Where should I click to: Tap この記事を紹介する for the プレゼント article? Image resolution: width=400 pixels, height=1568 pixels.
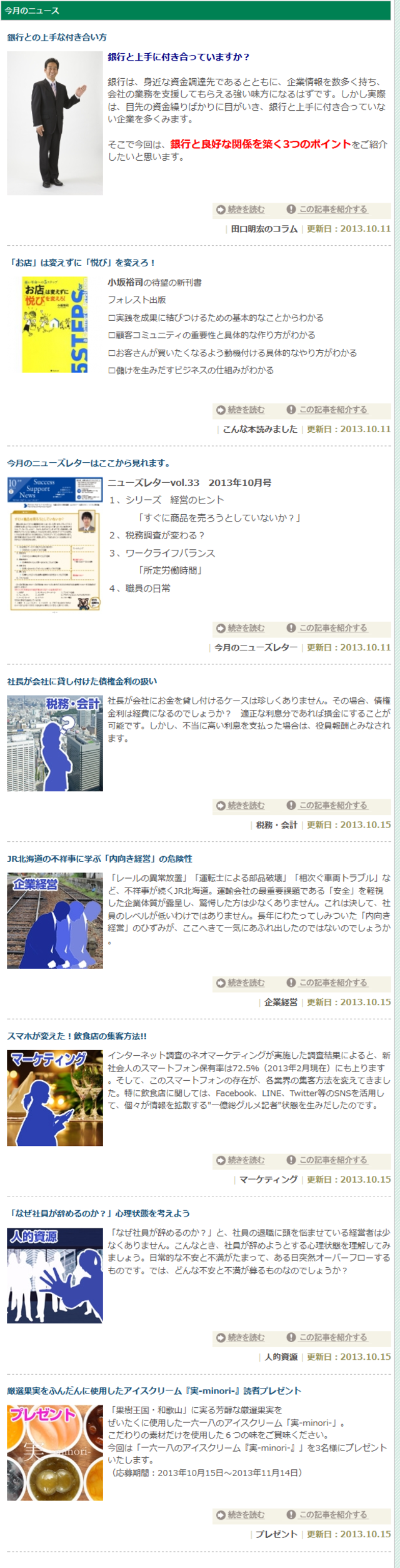[332, 1514]
